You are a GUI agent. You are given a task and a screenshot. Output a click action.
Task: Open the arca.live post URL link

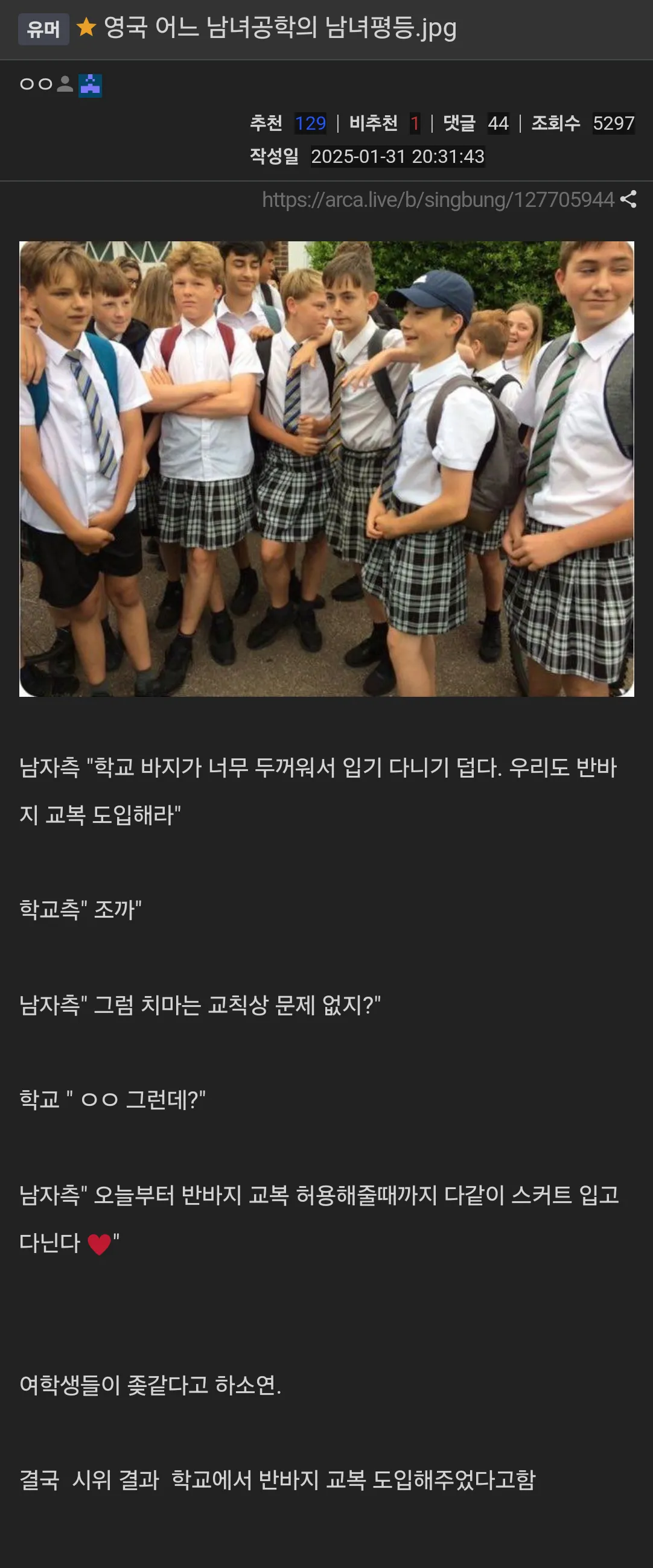pyautogui.click(x=438, y=200)
